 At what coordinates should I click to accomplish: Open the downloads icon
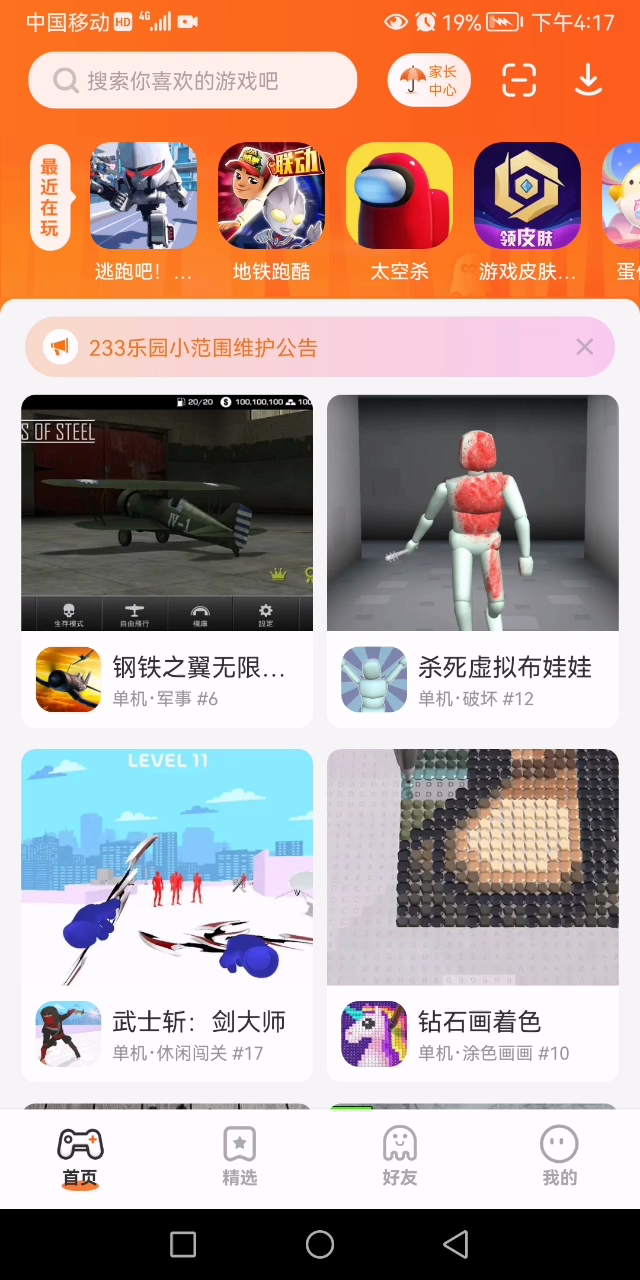tap(589, 80)
